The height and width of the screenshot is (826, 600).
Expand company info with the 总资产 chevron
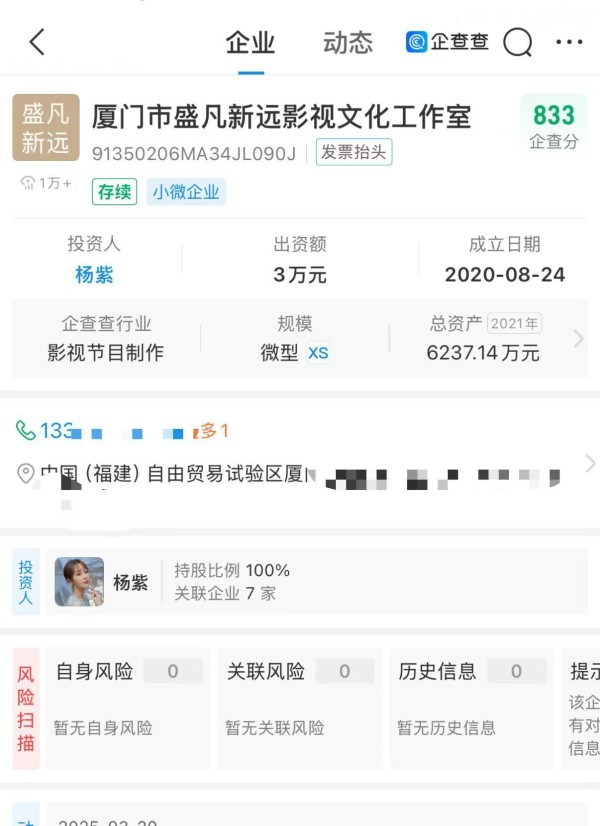pyautogui.click(x=578, y=339)
